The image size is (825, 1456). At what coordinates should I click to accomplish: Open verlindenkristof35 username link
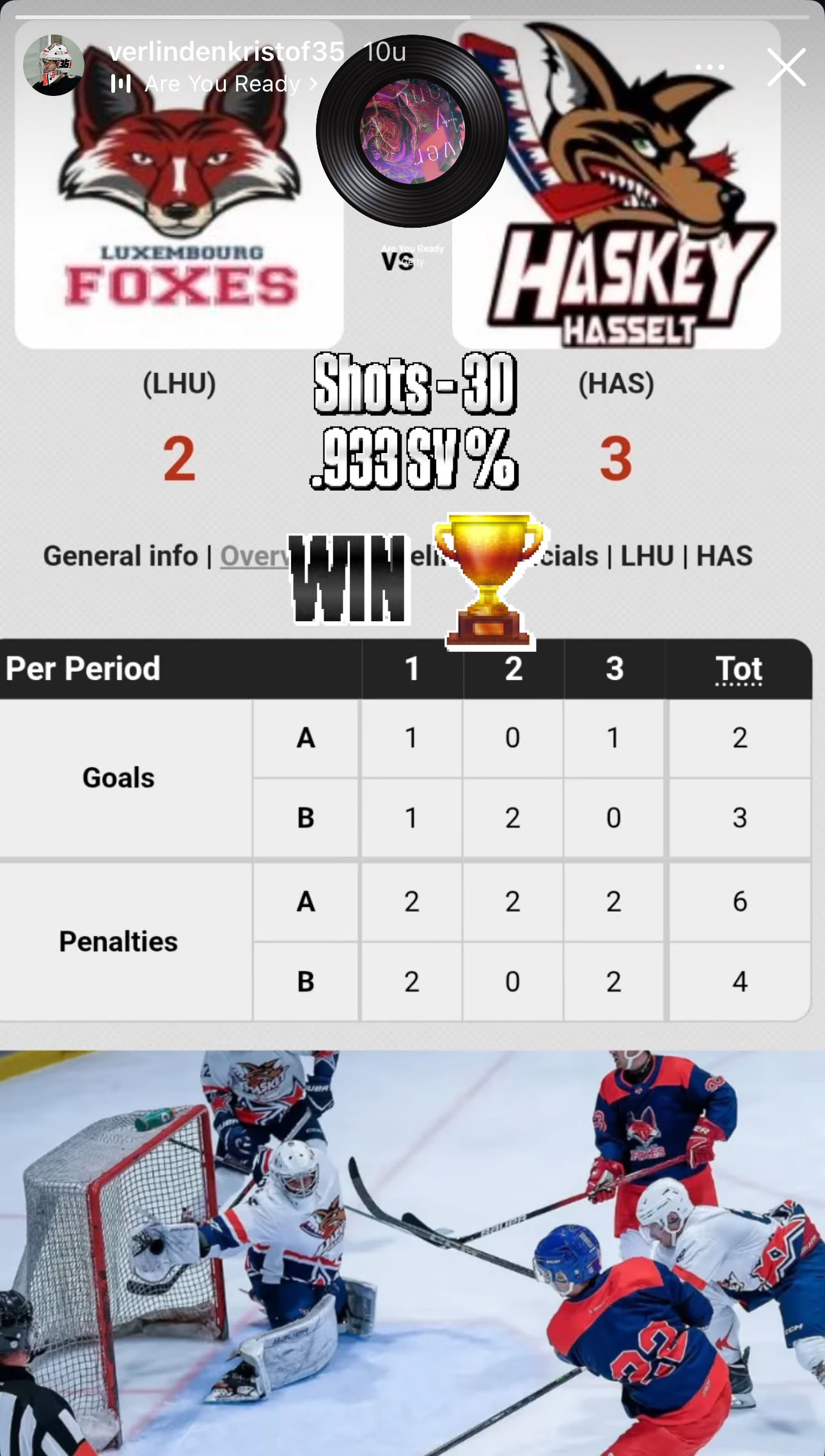coord(226,52)
